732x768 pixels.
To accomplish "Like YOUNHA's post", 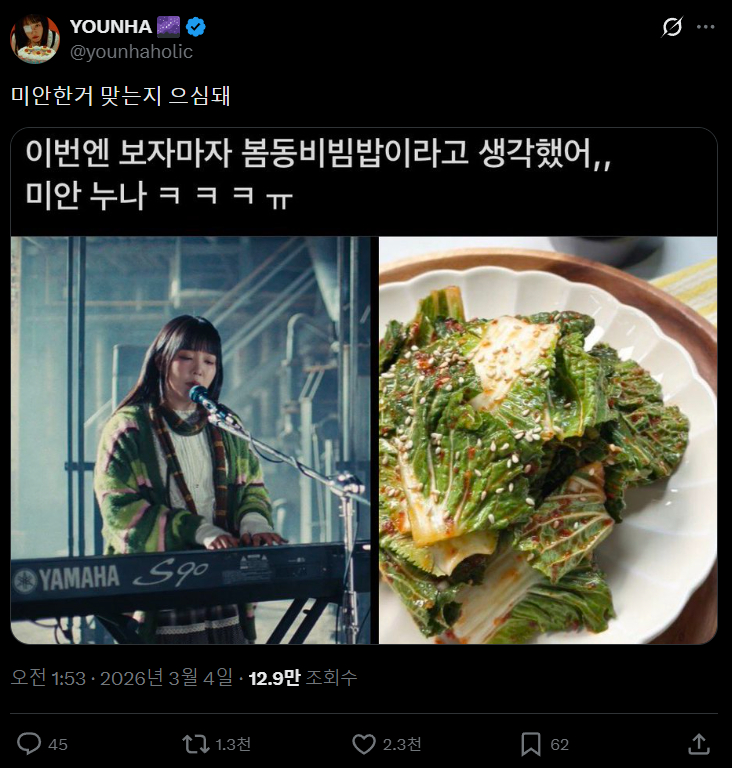I will (364, 744).
